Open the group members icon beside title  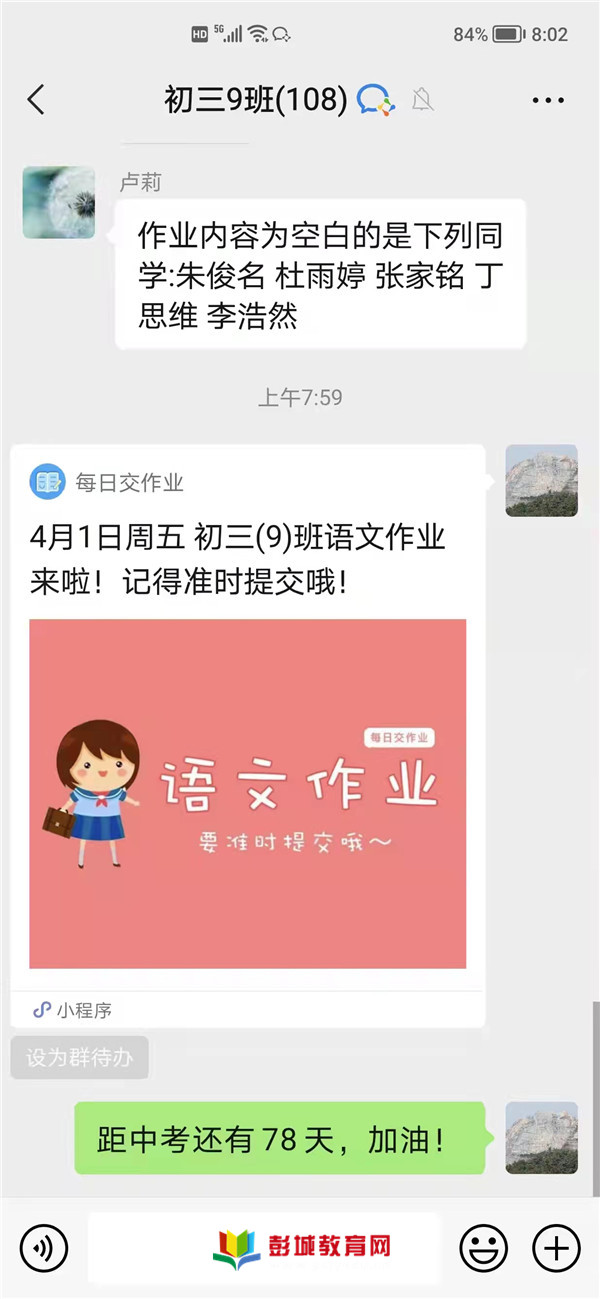(376, 99)
